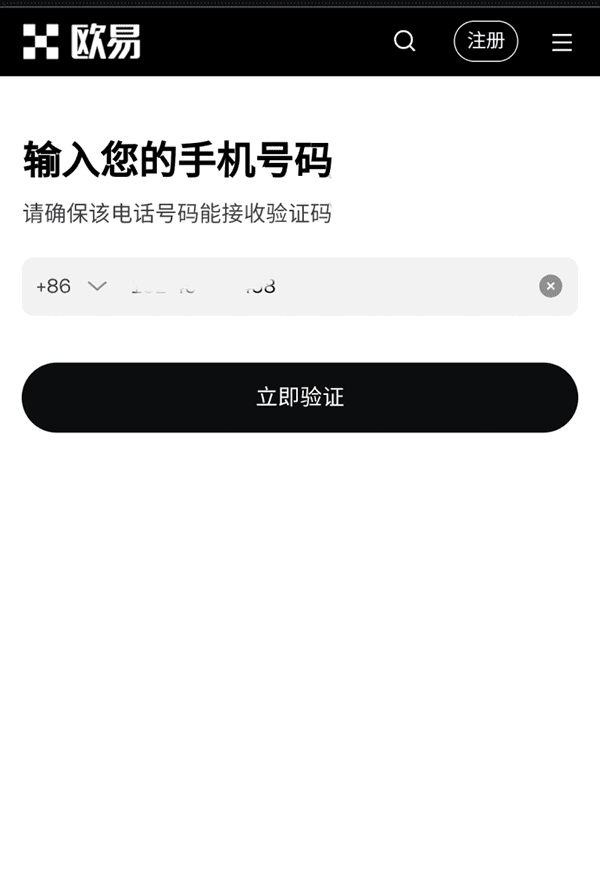Open the search magnifier icon
600x887 pixels.
point(404,41)
